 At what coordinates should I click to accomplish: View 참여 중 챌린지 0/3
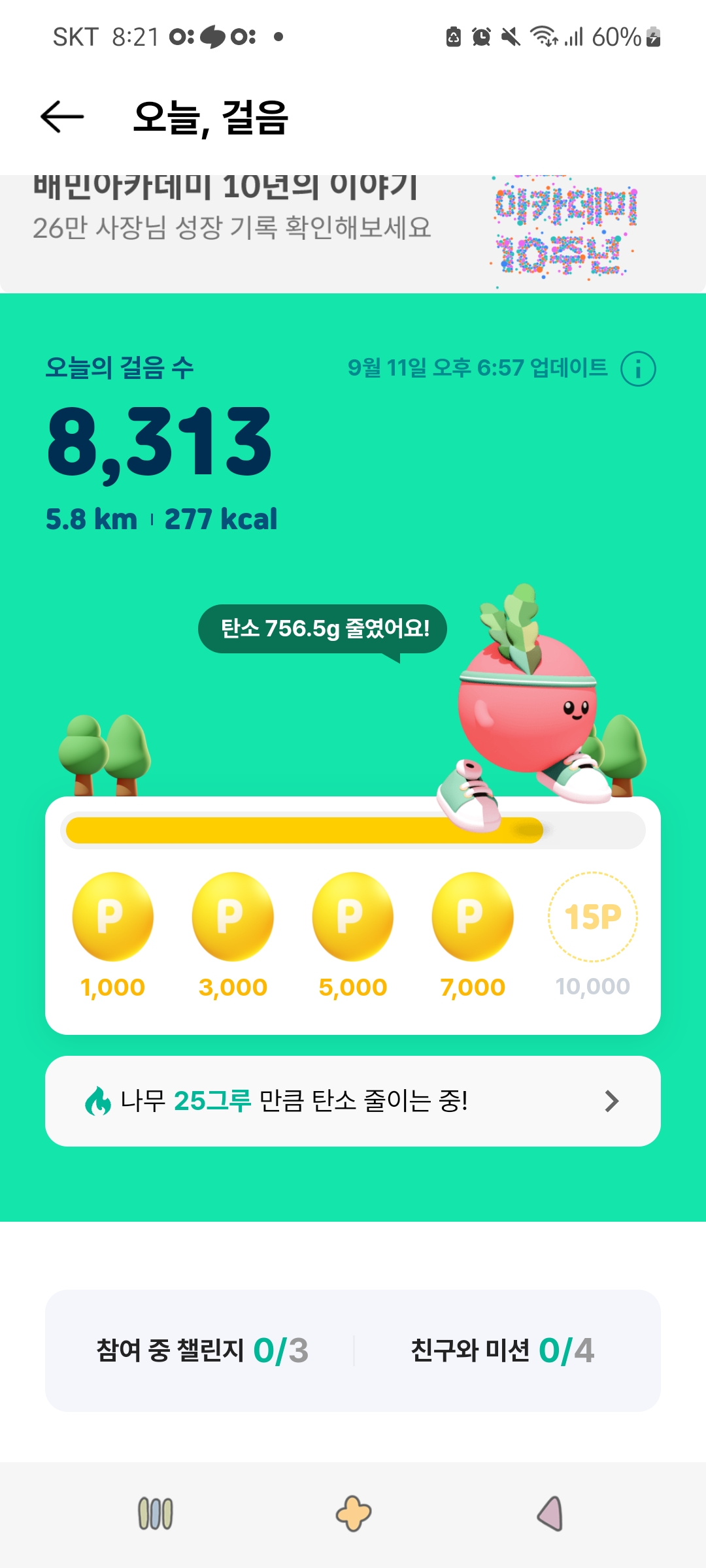point(201,1350)
